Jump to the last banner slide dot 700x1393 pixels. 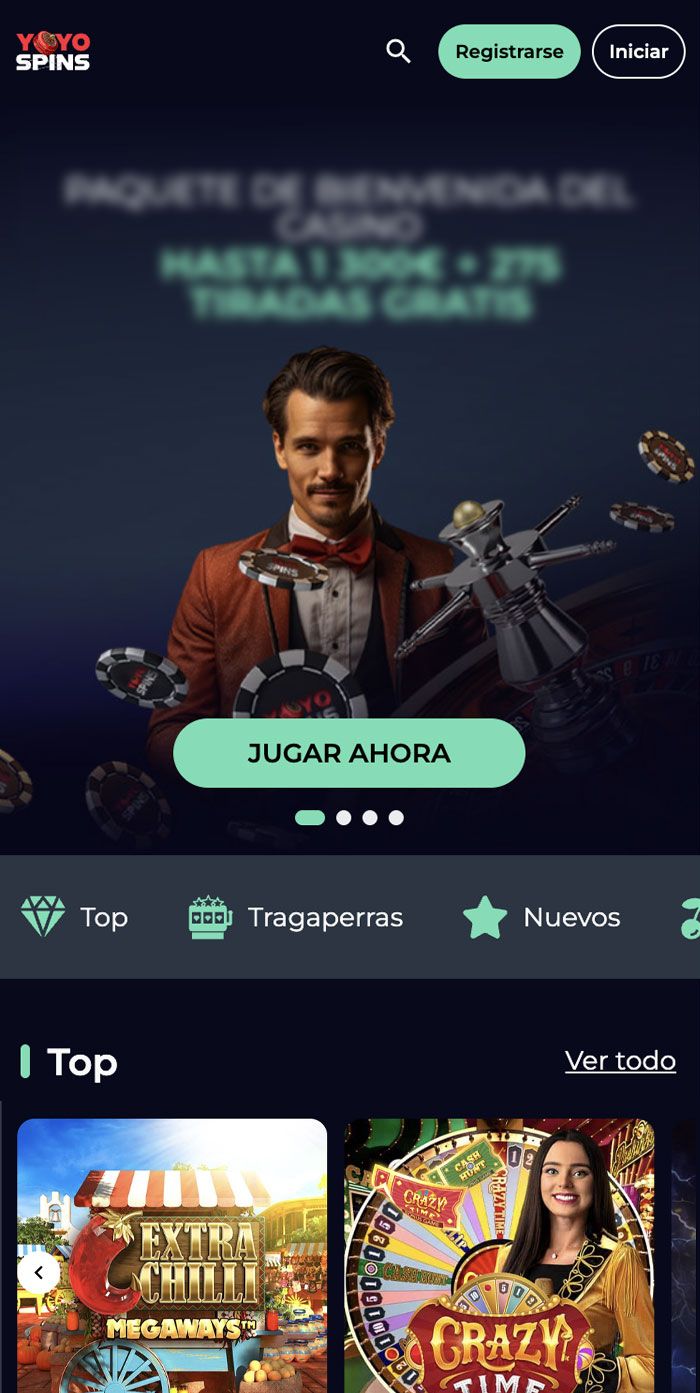pos(396,818)
